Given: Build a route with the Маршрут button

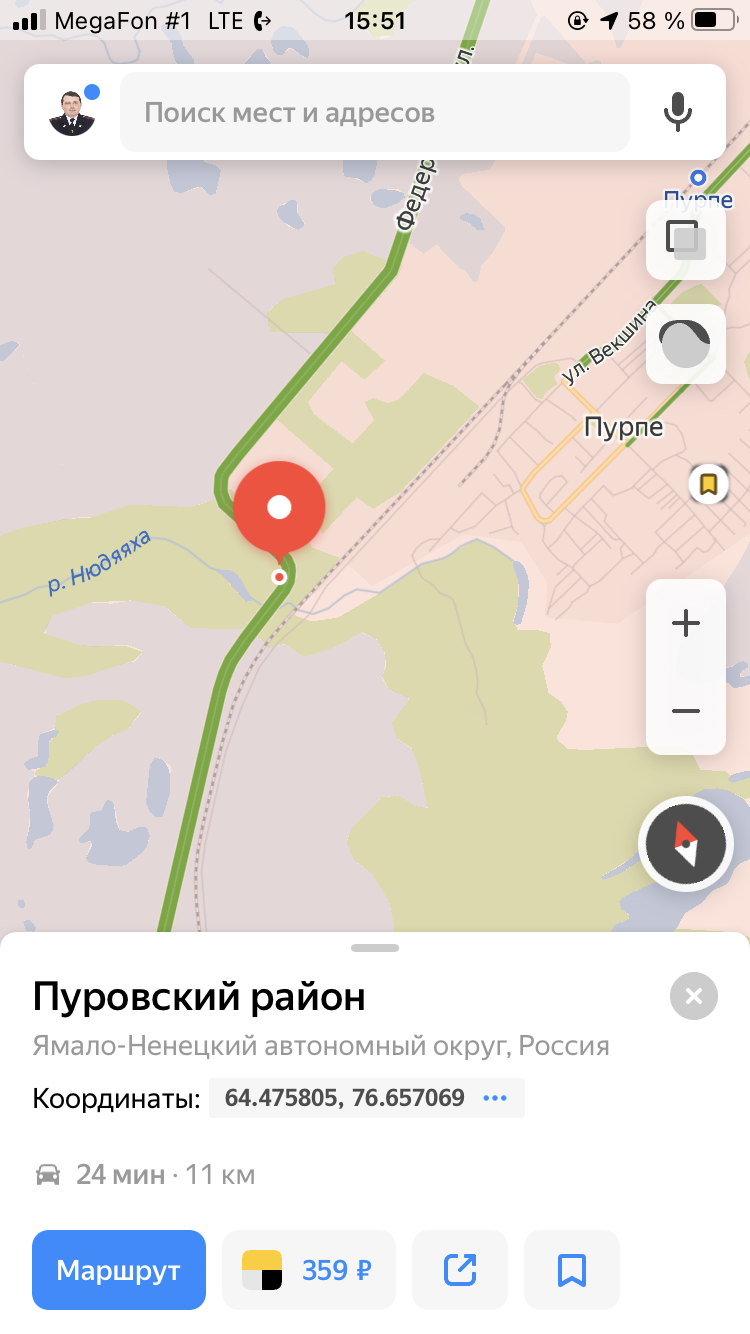Looking at the screenshot, I should 119,1270.
